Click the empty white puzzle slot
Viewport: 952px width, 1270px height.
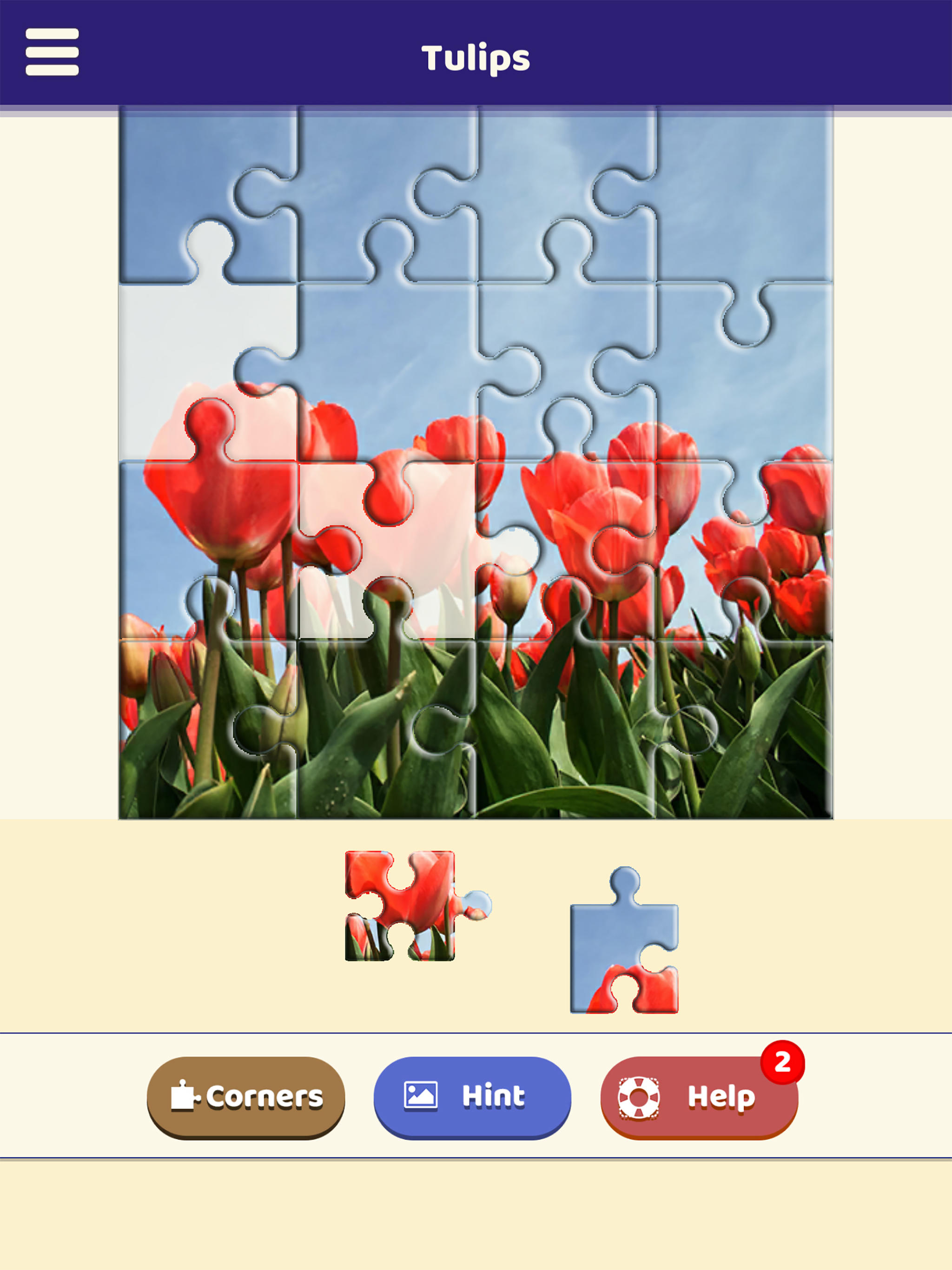[201, 350]
